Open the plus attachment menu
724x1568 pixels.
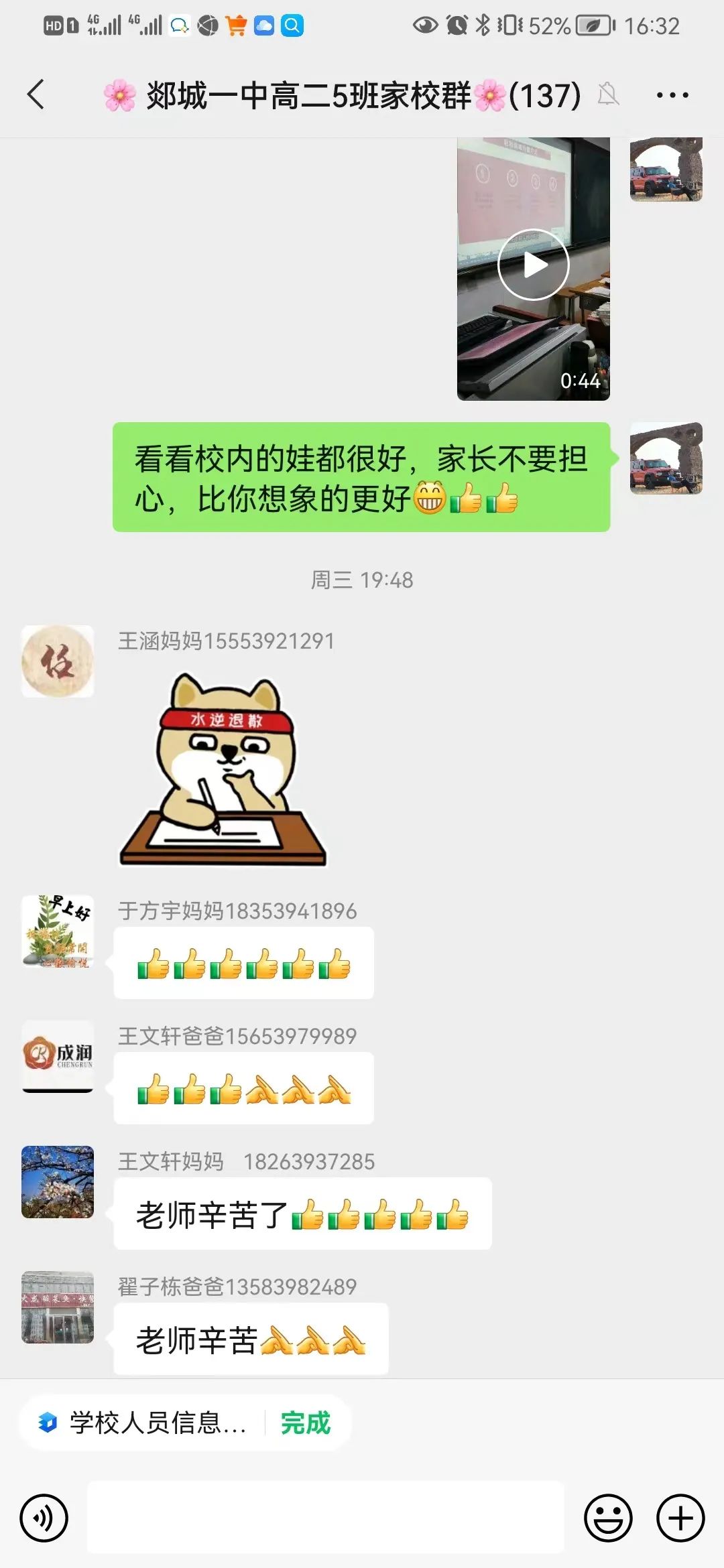pyautogui.click(x=680, y=1518)
